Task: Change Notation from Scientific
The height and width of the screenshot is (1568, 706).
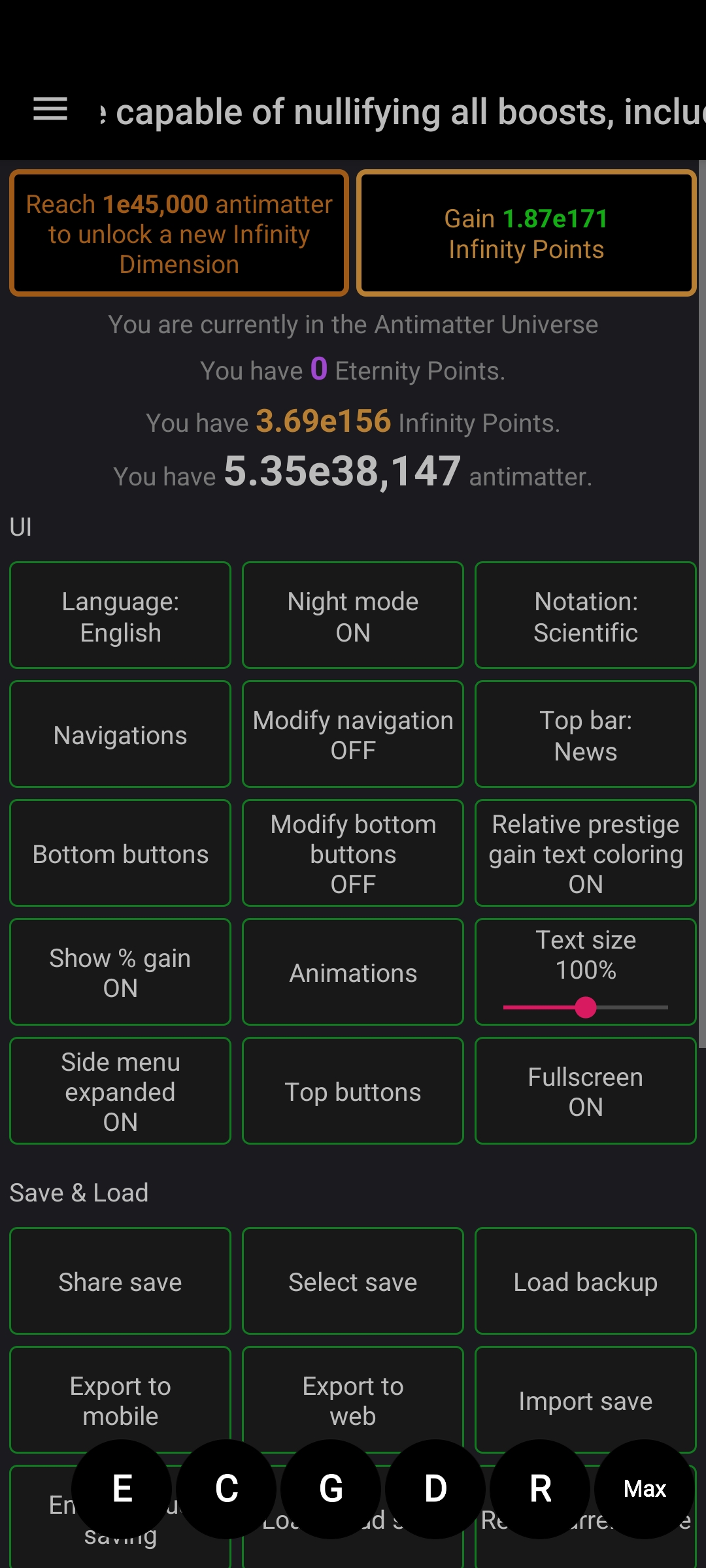Action: pyautogui.click(x=585, y=615)
